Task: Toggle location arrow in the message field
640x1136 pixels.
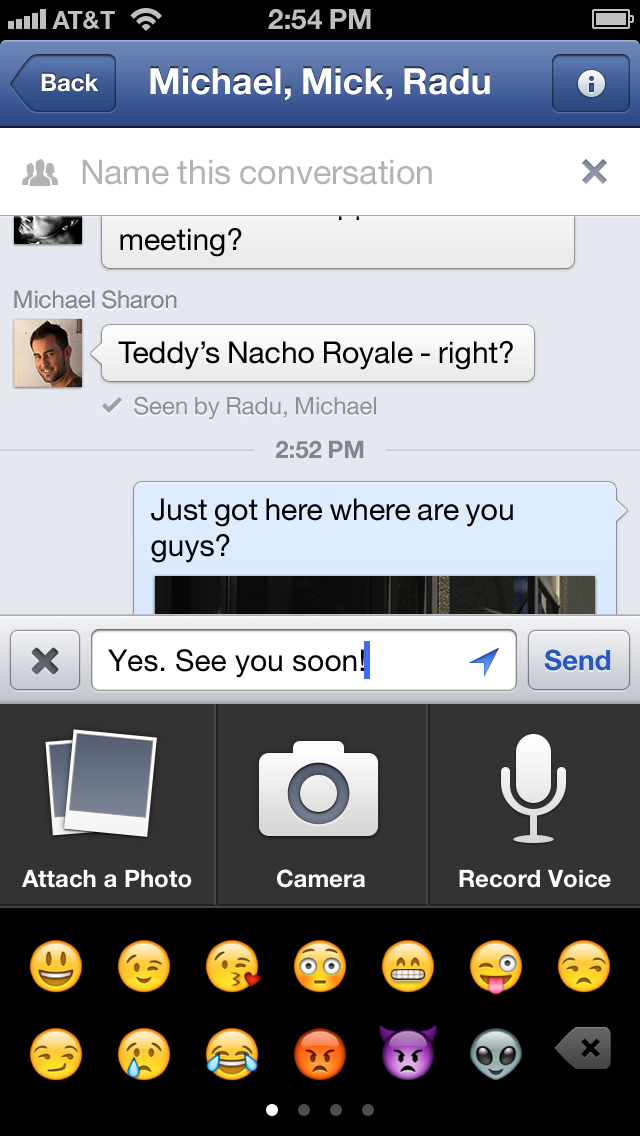Action: coord(484,660)
